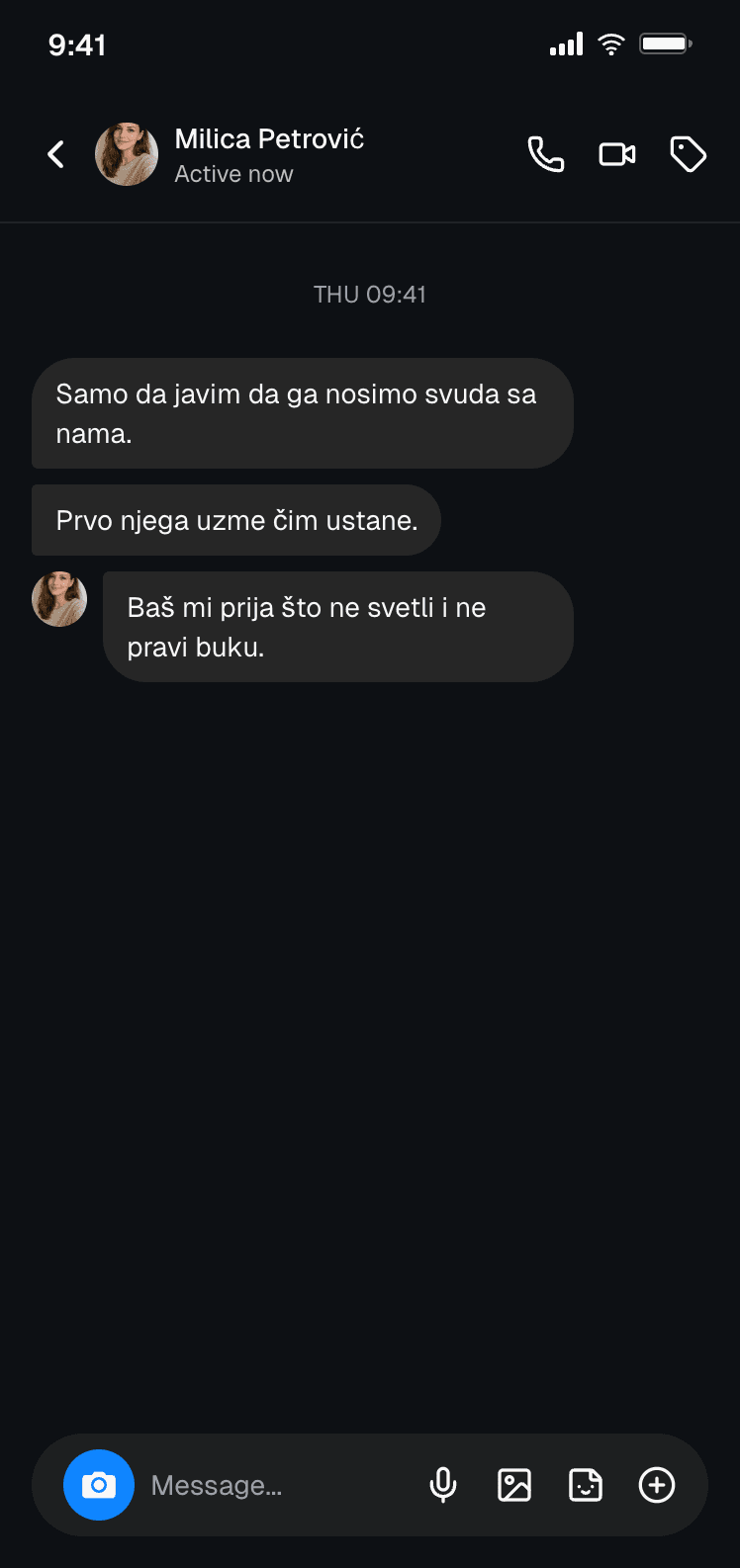
Task: Tap the THU 09:41 timestamp
Action: (370, 294)
